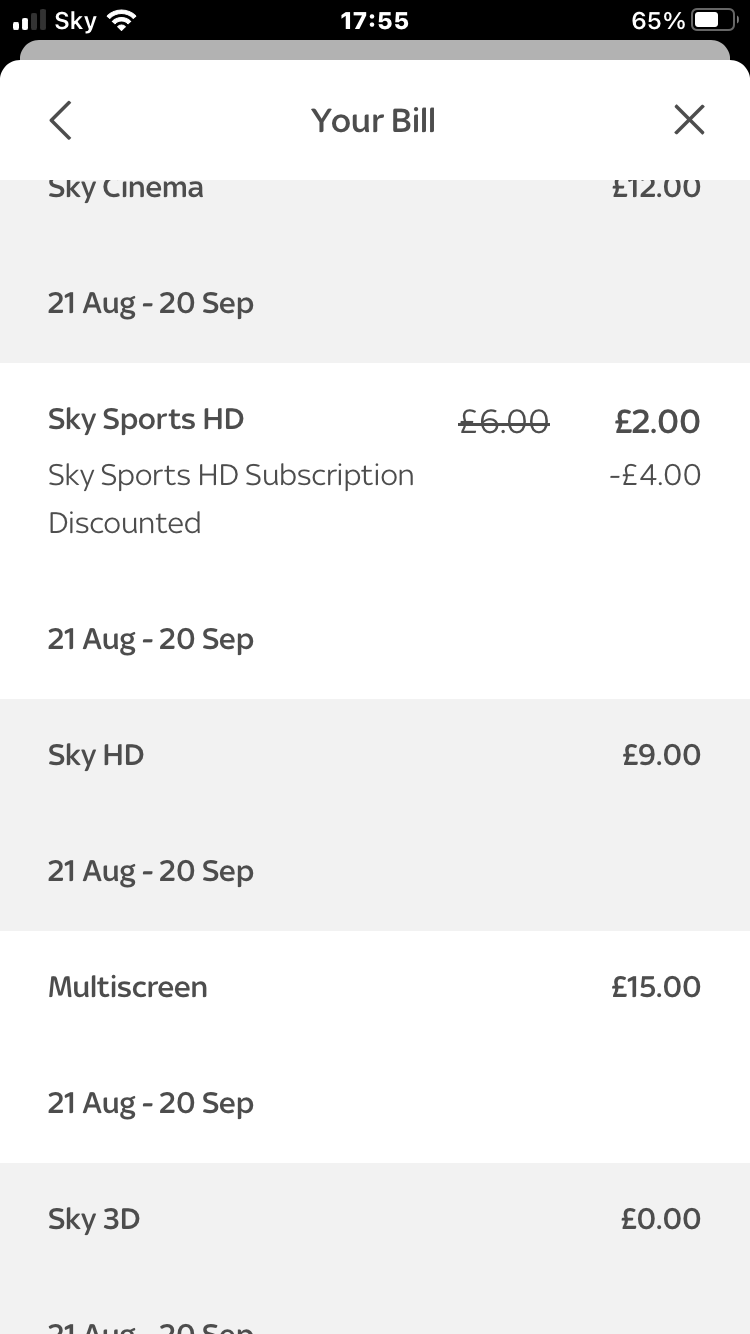Select the Sky Sports HD Subscription Discounted text
750x1334 pixels.
tap(231, 498)
